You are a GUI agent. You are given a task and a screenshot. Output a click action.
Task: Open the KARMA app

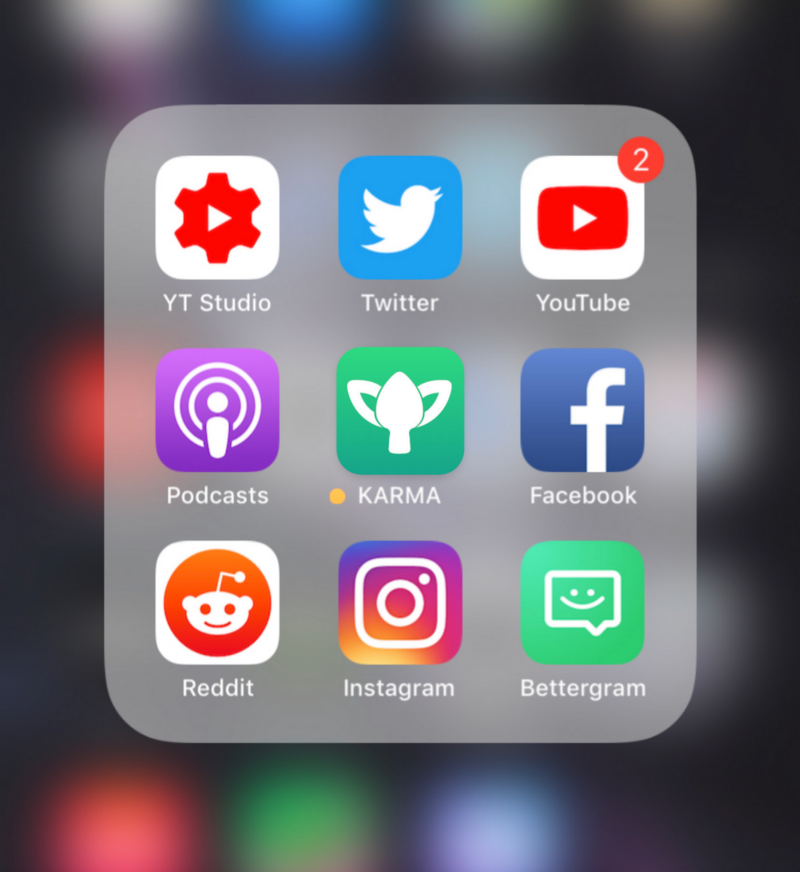point(400,410)
